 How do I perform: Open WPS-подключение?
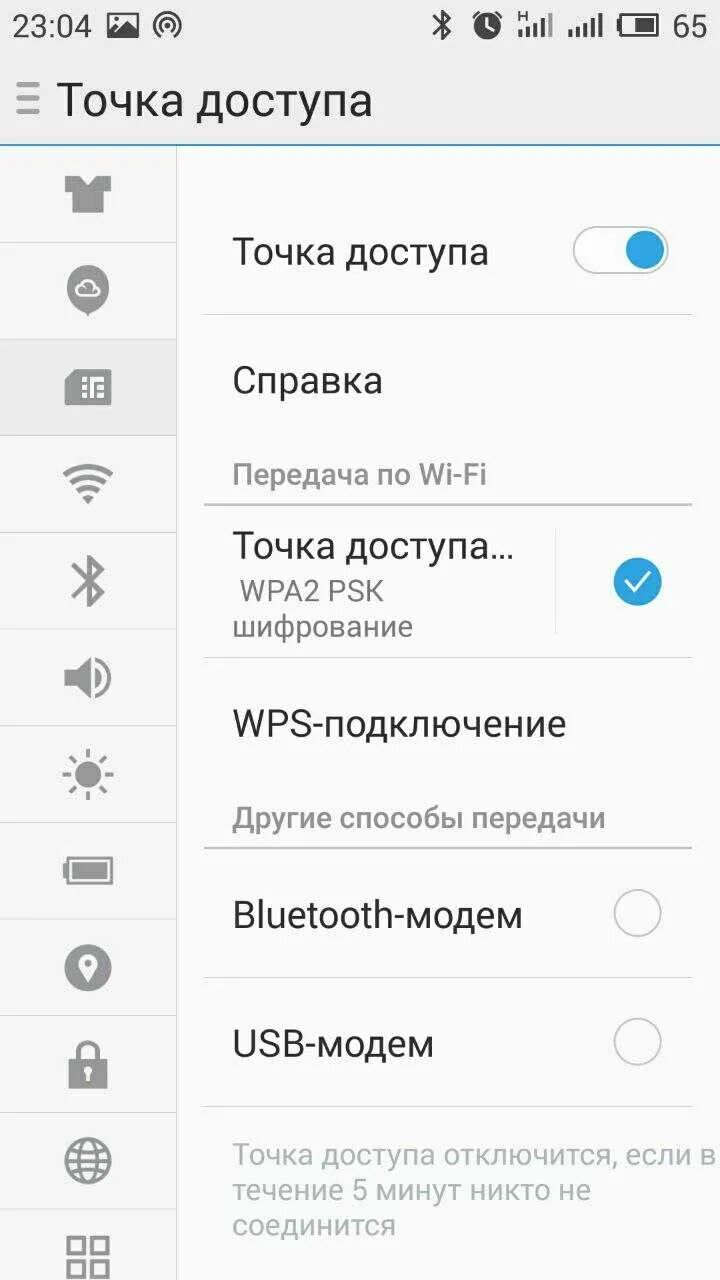pyautogui.click(x=448, y=723)
